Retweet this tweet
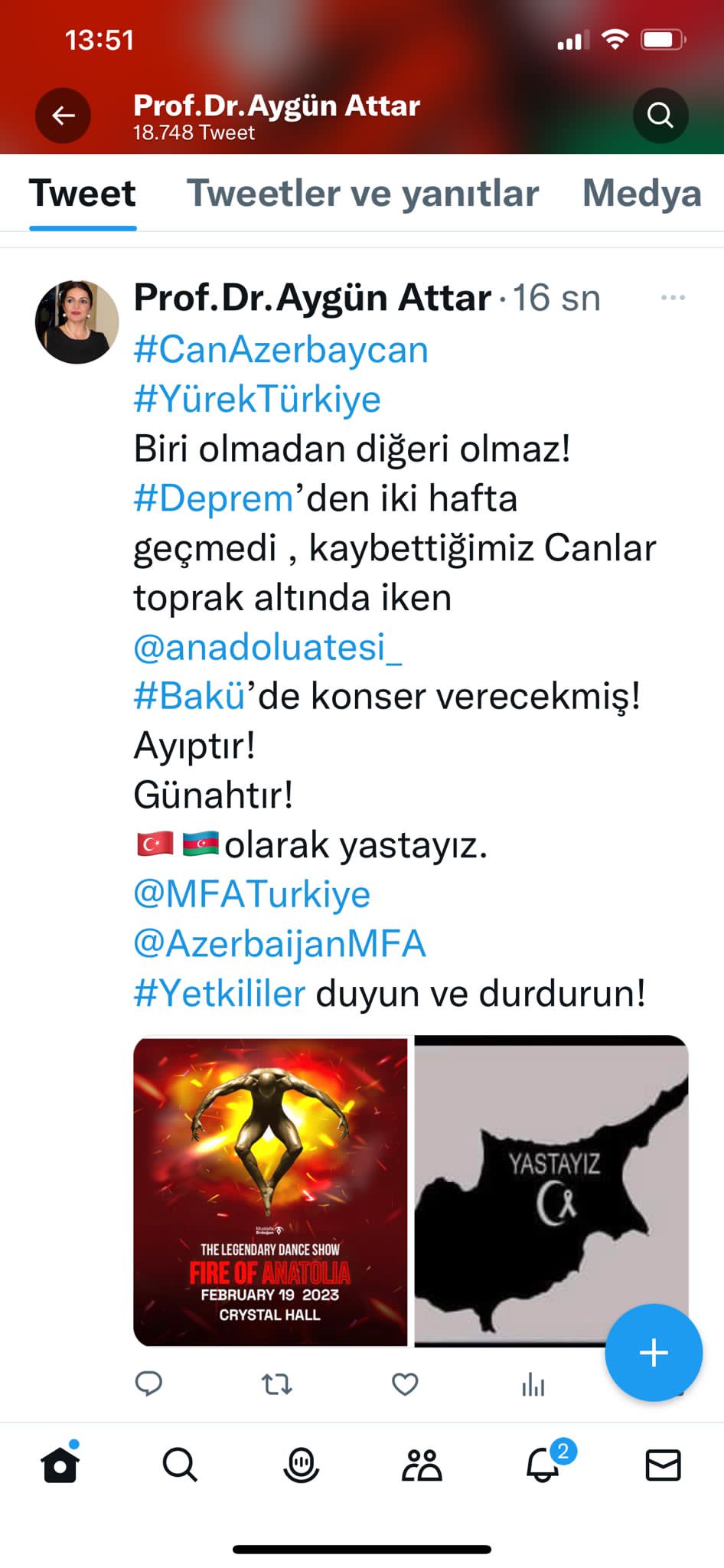The height and width of the screenshot is (1568, 724). [x=276, y=1383]
